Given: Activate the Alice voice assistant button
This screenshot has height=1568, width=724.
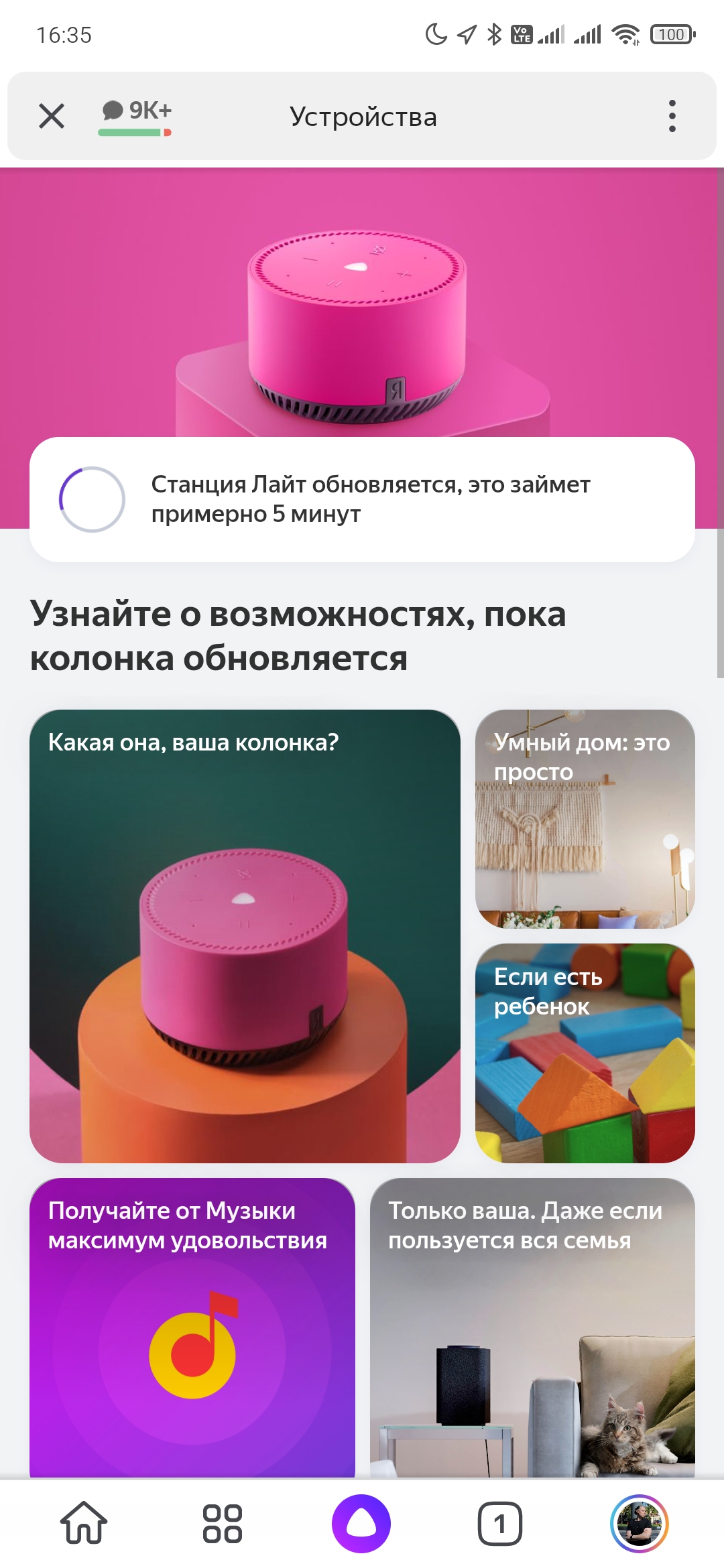Looking at the screenshot, I should 361,1523.
